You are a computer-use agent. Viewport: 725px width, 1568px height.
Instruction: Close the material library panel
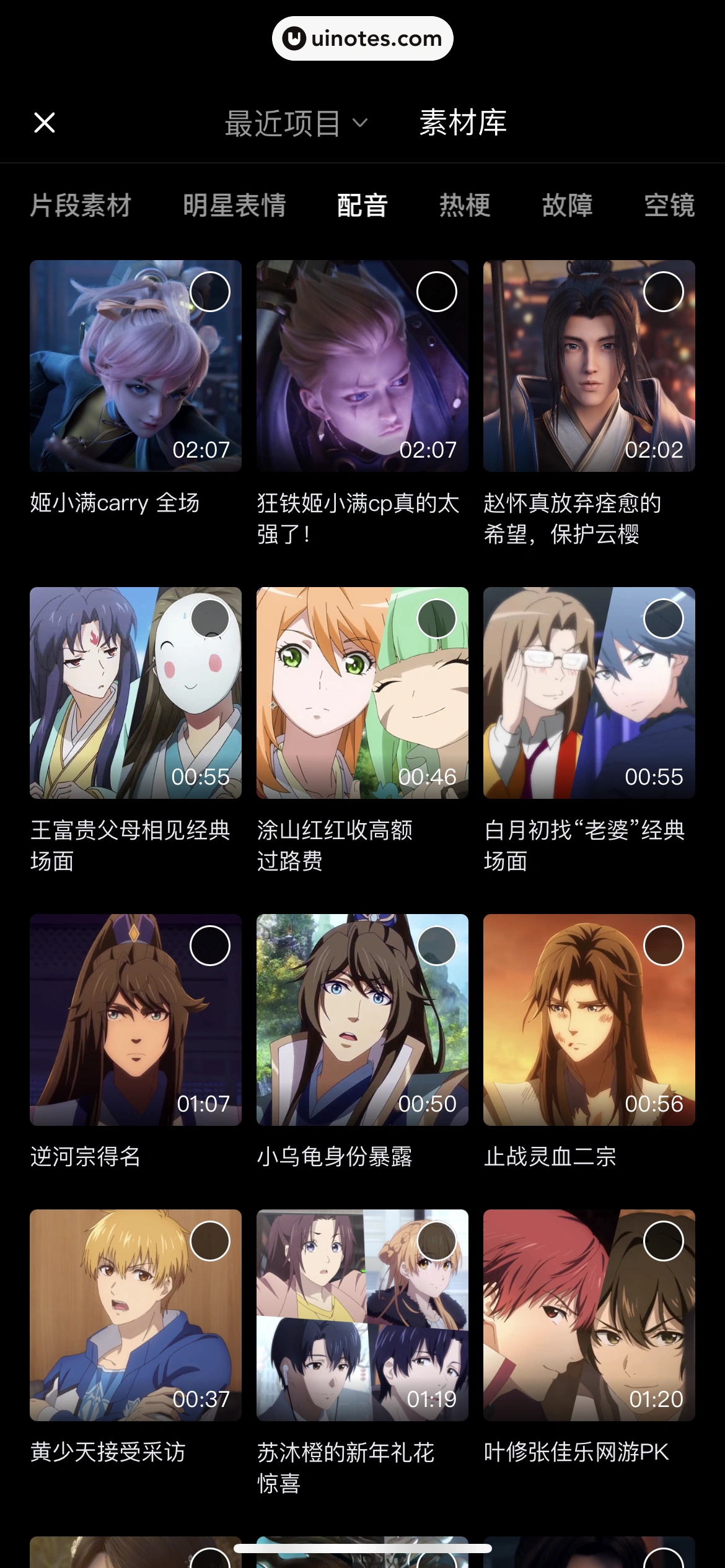(x=45, y=122)
